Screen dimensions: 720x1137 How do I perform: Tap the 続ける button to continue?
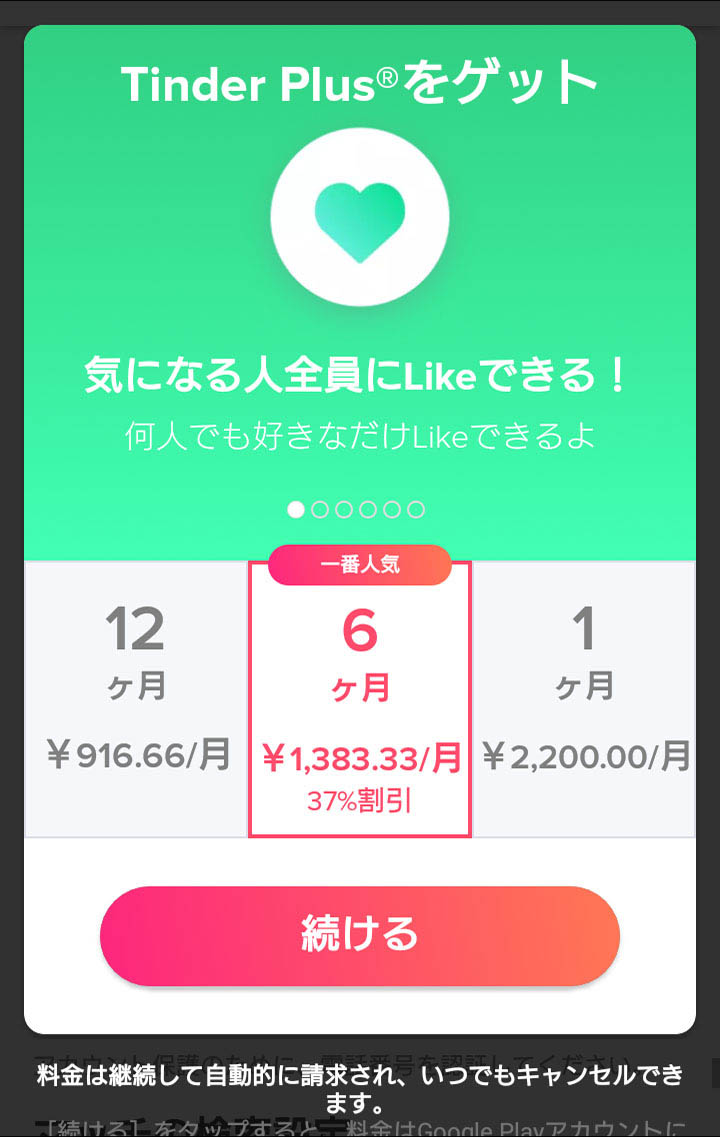[360, 935]
